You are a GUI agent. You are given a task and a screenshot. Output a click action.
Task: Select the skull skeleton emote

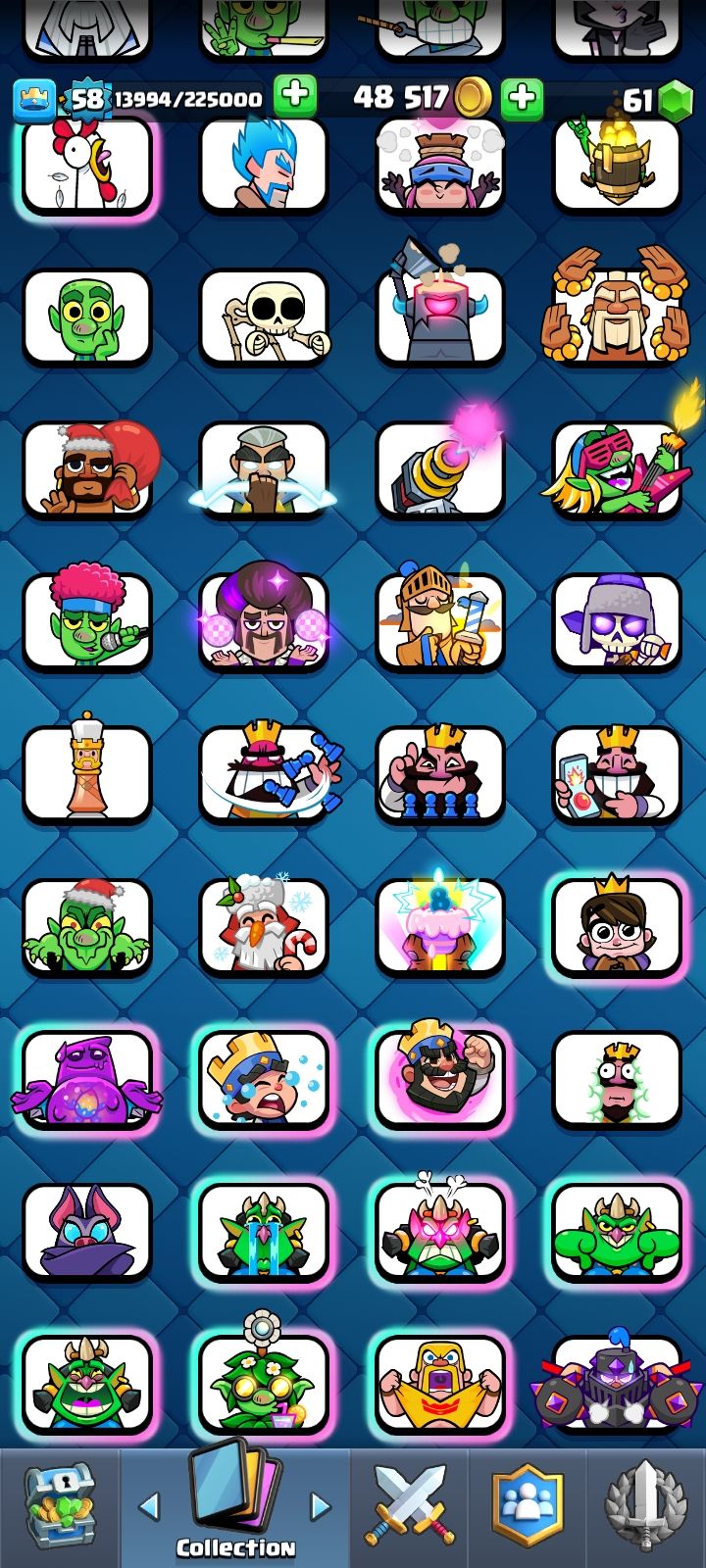point(264,317)
